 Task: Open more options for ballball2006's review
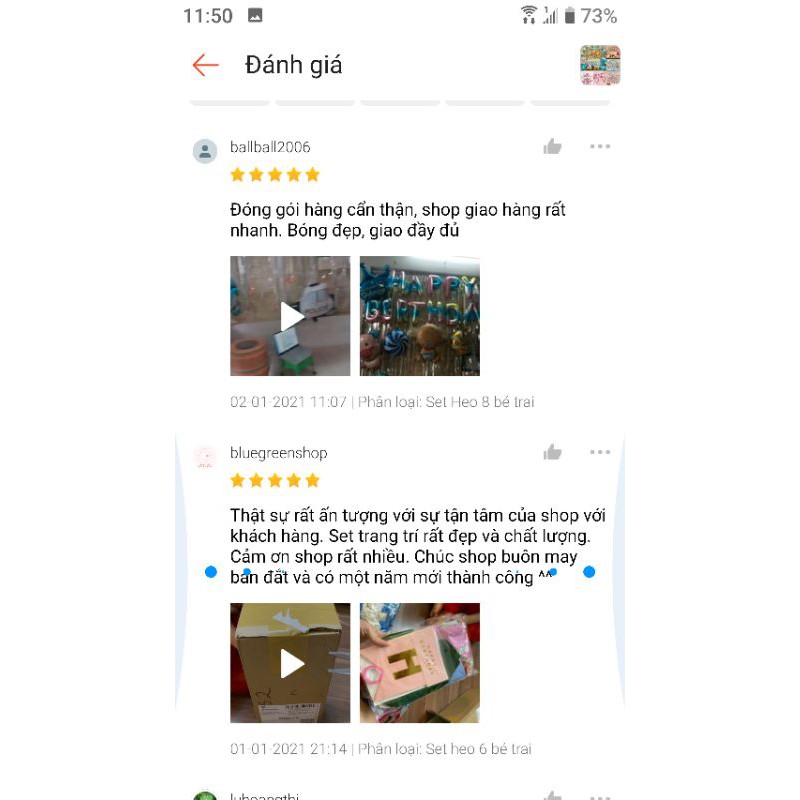[x=600, y=147]
